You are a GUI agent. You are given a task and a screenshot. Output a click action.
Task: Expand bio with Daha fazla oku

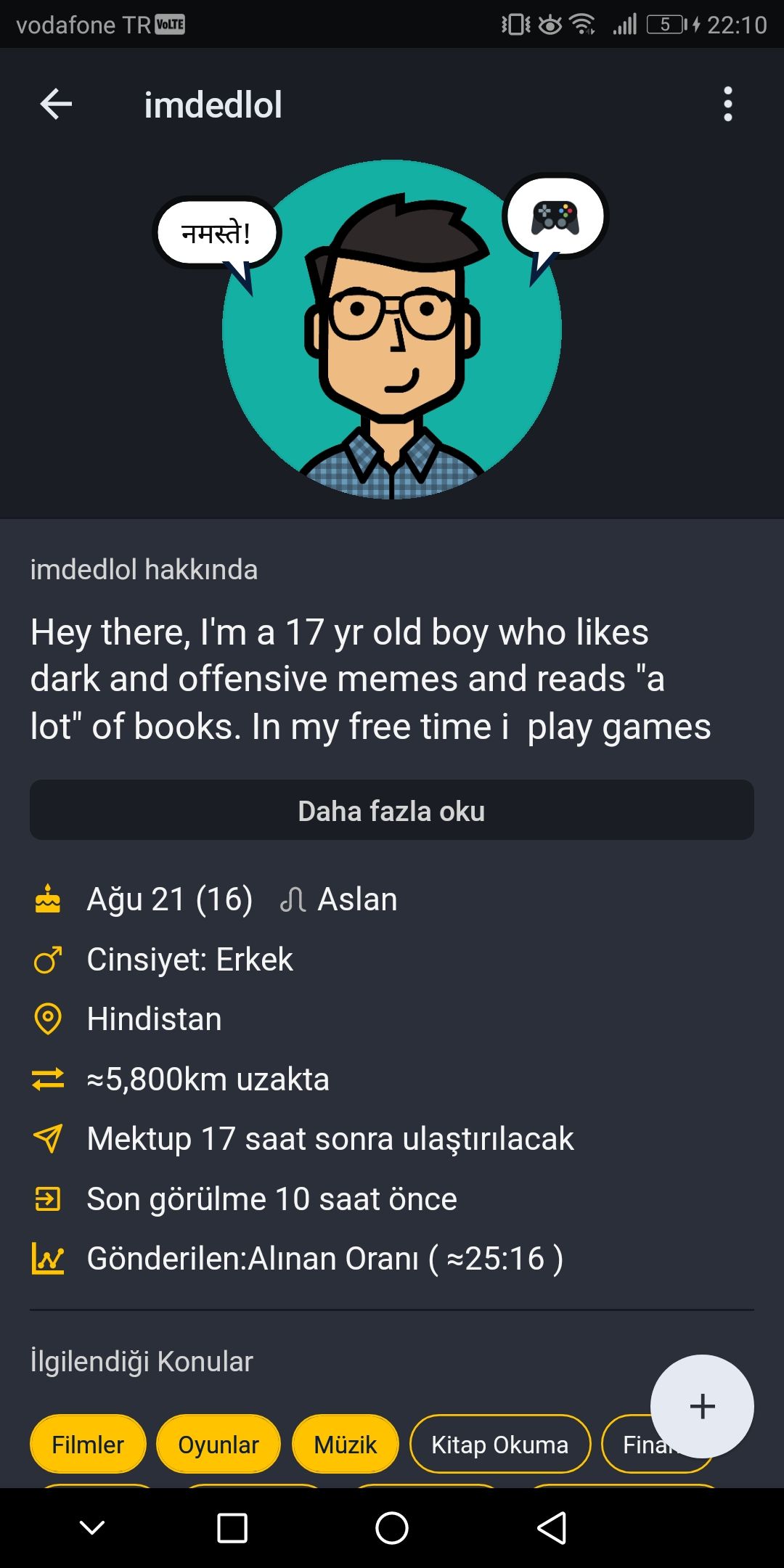[392, 810]
